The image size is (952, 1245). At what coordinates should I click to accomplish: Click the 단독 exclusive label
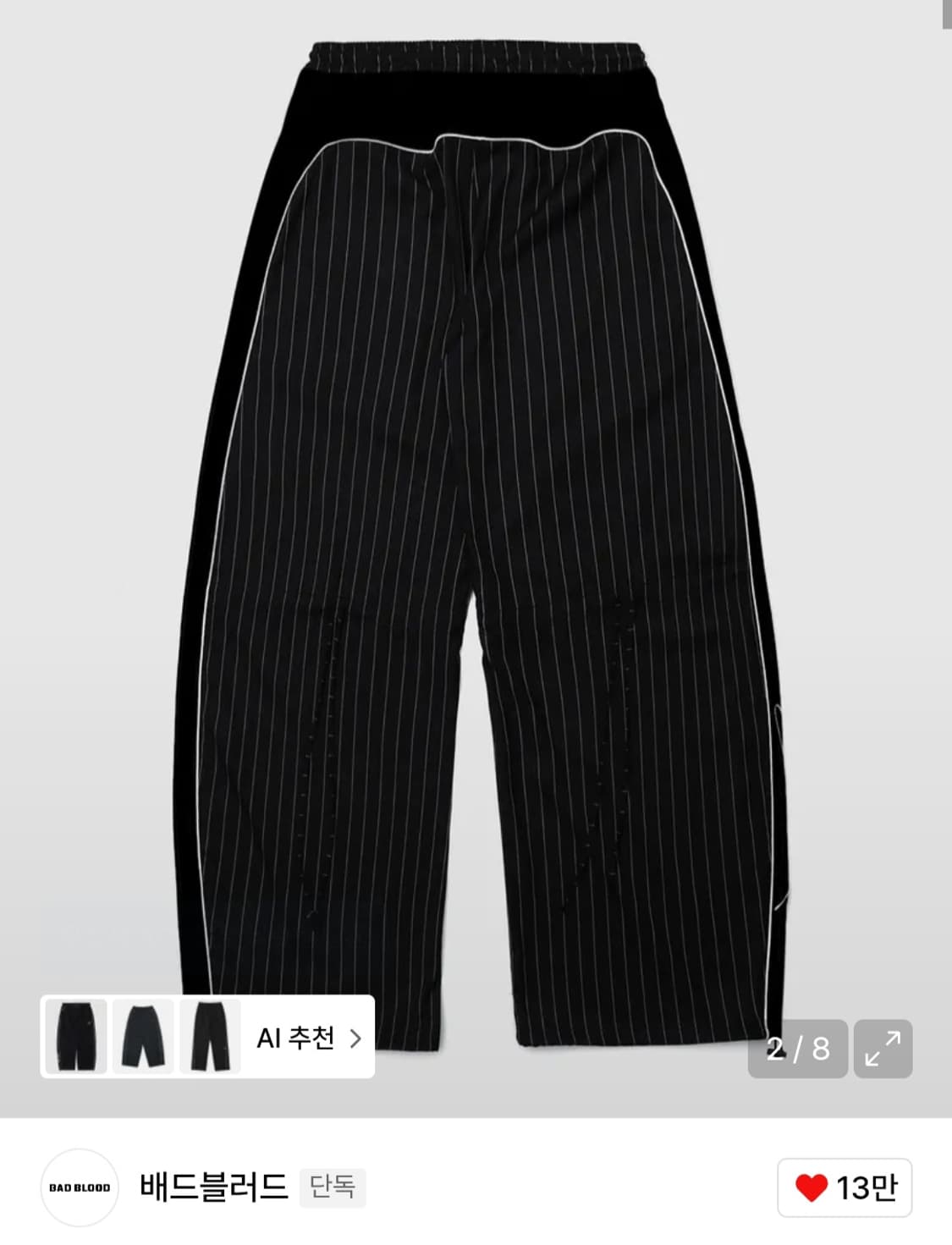pyautogui.click(x=331, y=1187)
